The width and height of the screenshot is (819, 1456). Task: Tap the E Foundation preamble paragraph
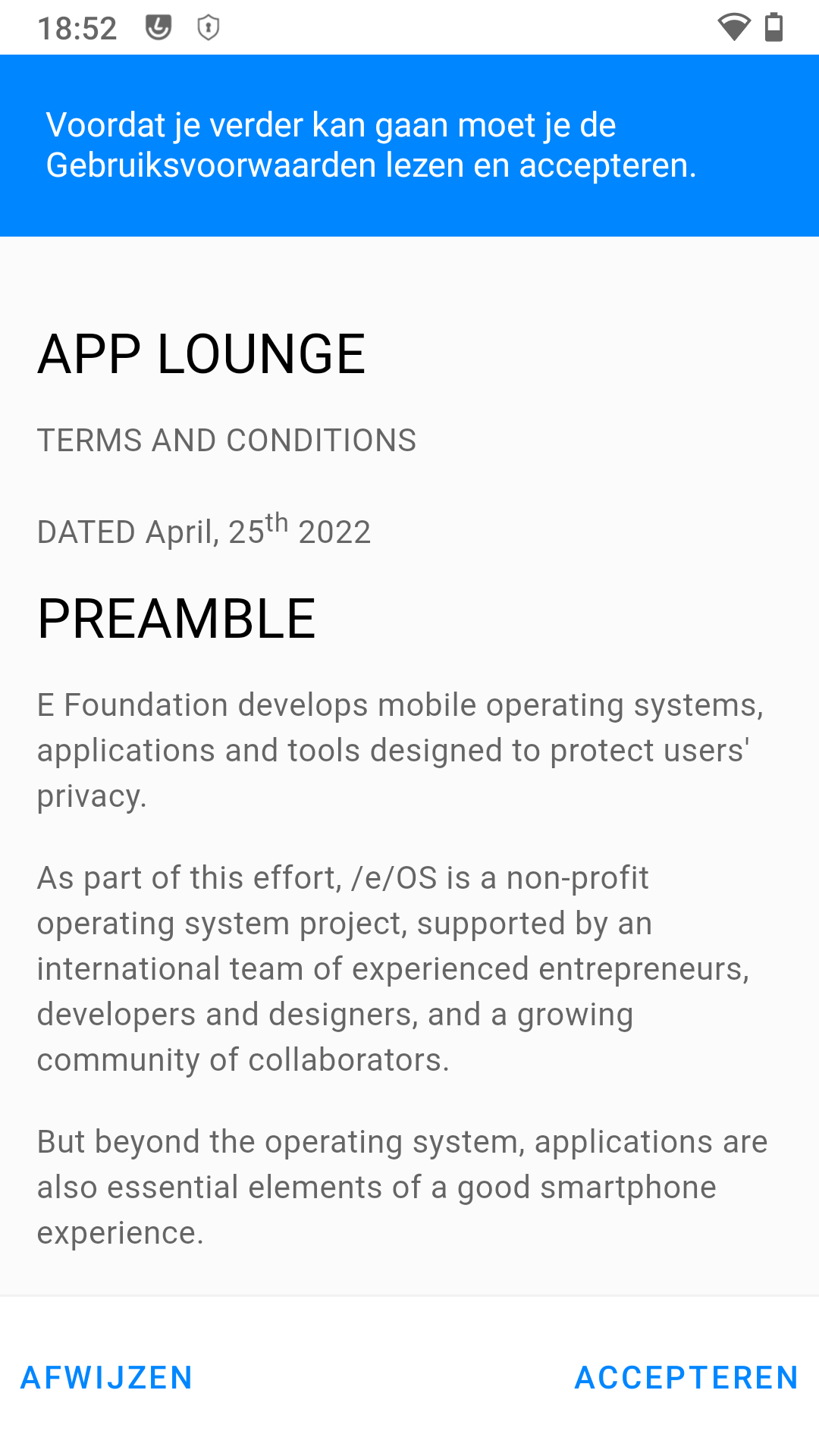(402, 749)
